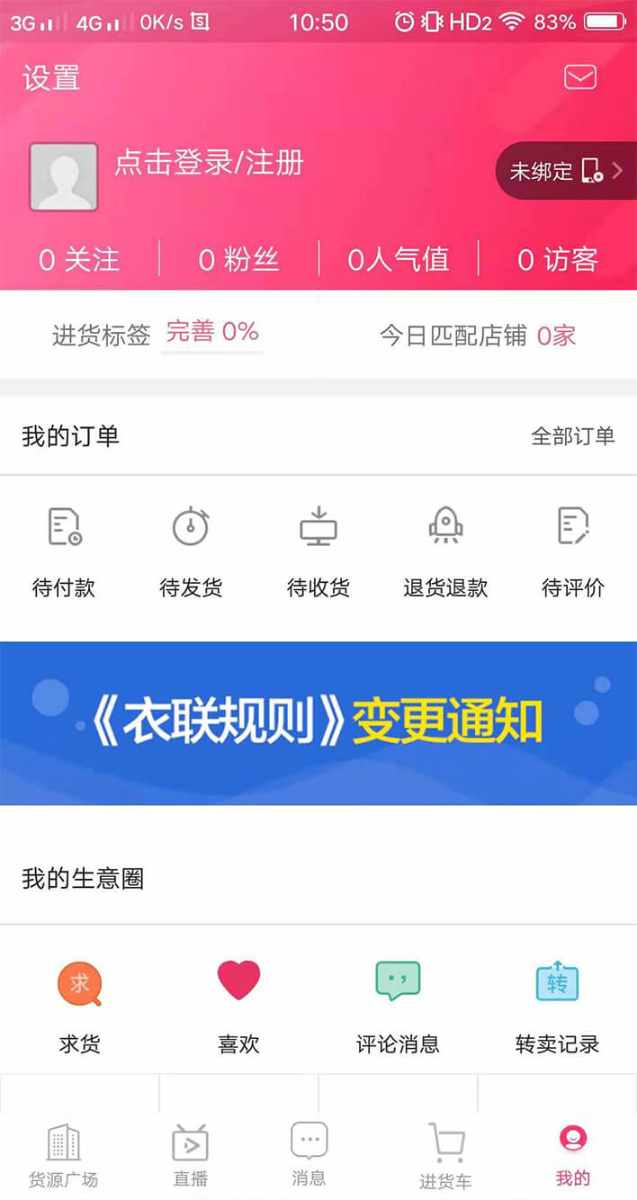Switch to the 货源广场 tab
The height and width of the screenshot is (1200, 637).
(63, 1155)
